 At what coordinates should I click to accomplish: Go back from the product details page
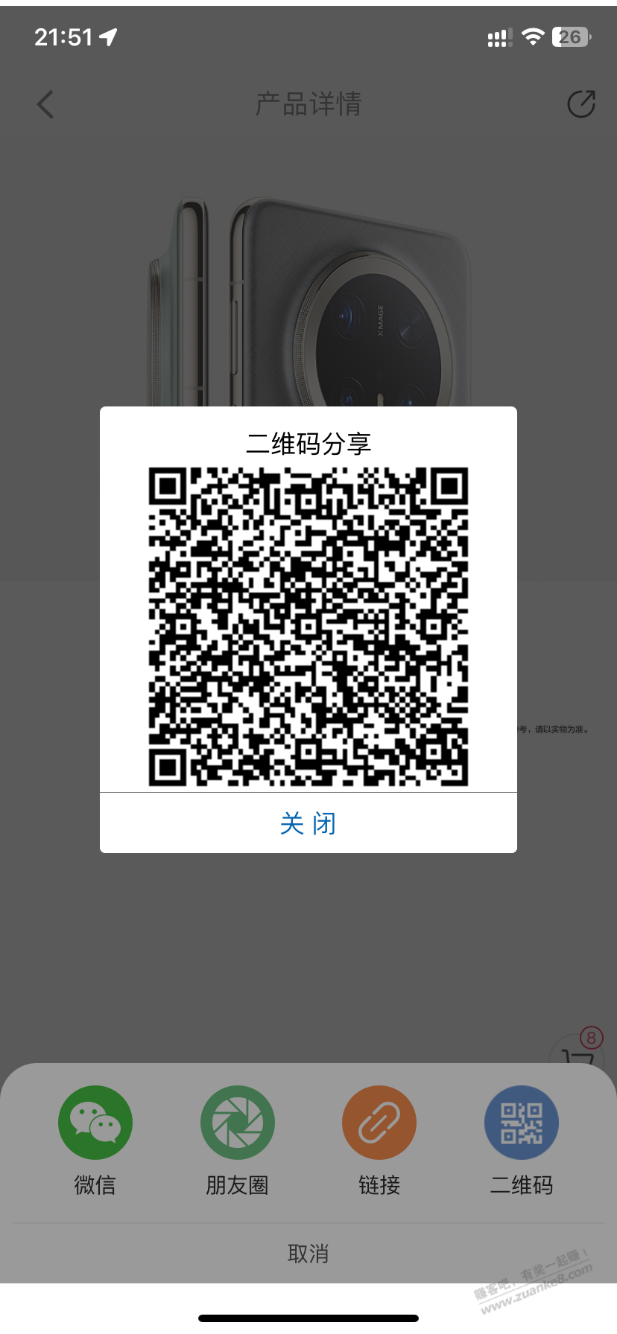[45, 104]
